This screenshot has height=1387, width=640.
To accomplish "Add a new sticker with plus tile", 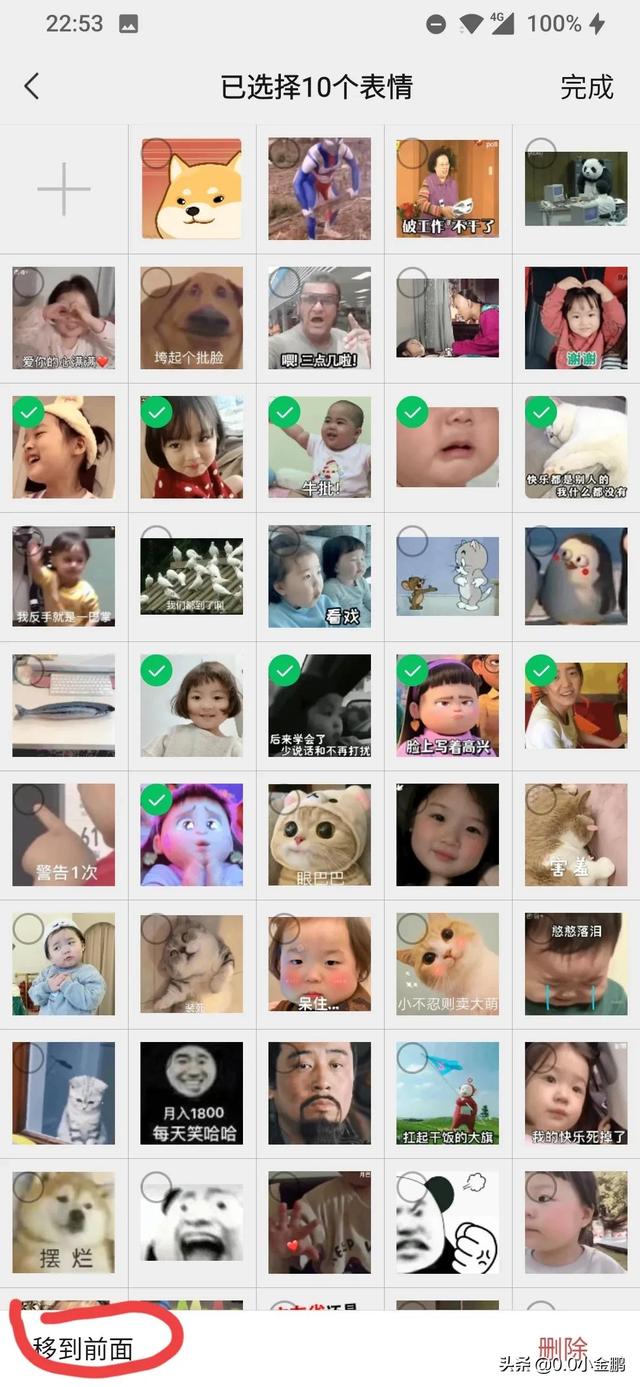I will click(x=64, y=189).
